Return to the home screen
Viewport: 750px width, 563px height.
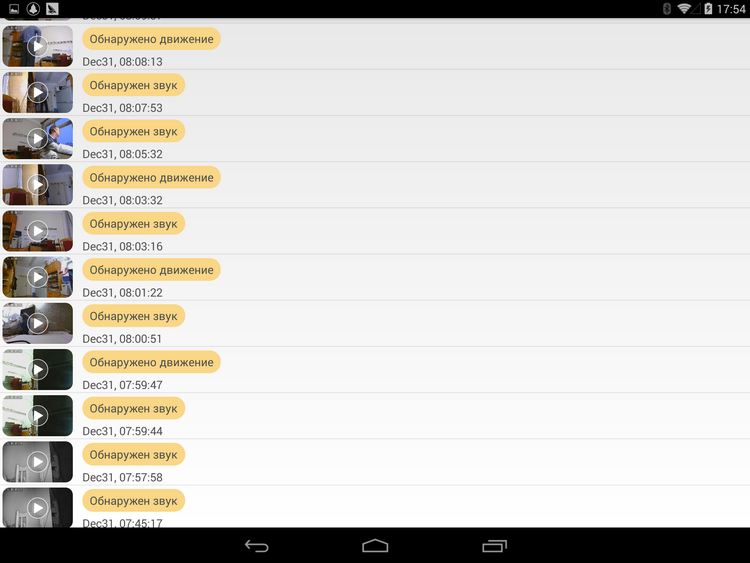(375, 546)
